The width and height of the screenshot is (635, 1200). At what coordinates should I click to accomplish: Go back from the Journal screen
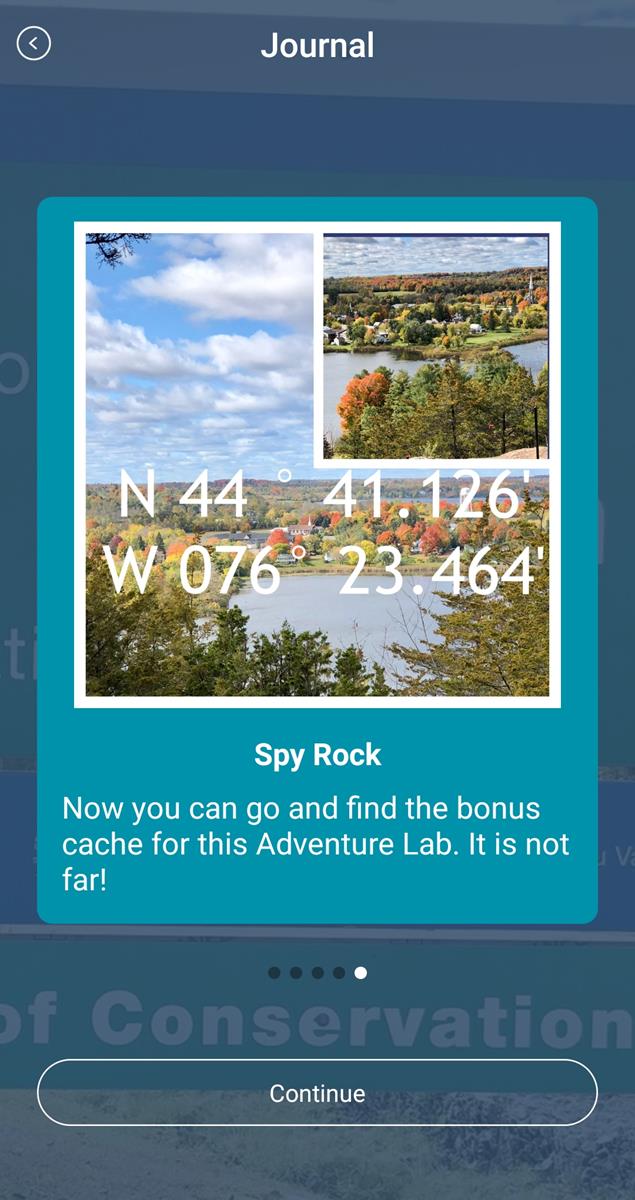coord(34,44)
